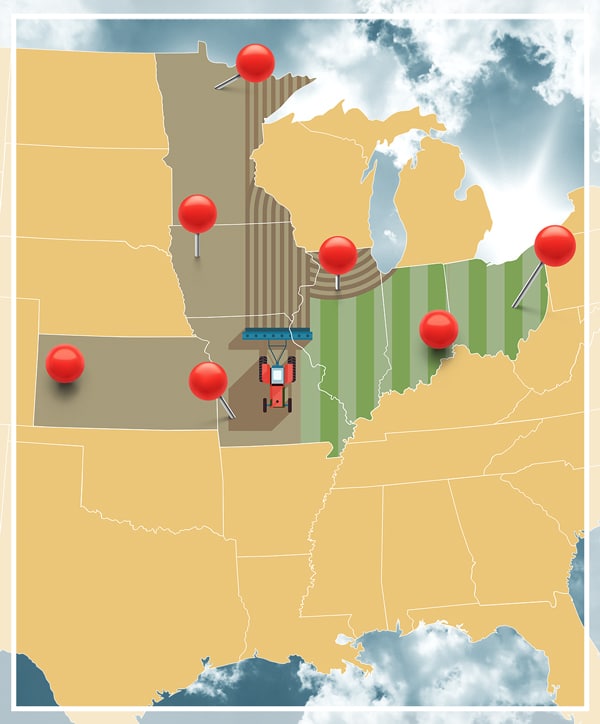Open the pin in eastern Colorado

click(x=65, y=364)
